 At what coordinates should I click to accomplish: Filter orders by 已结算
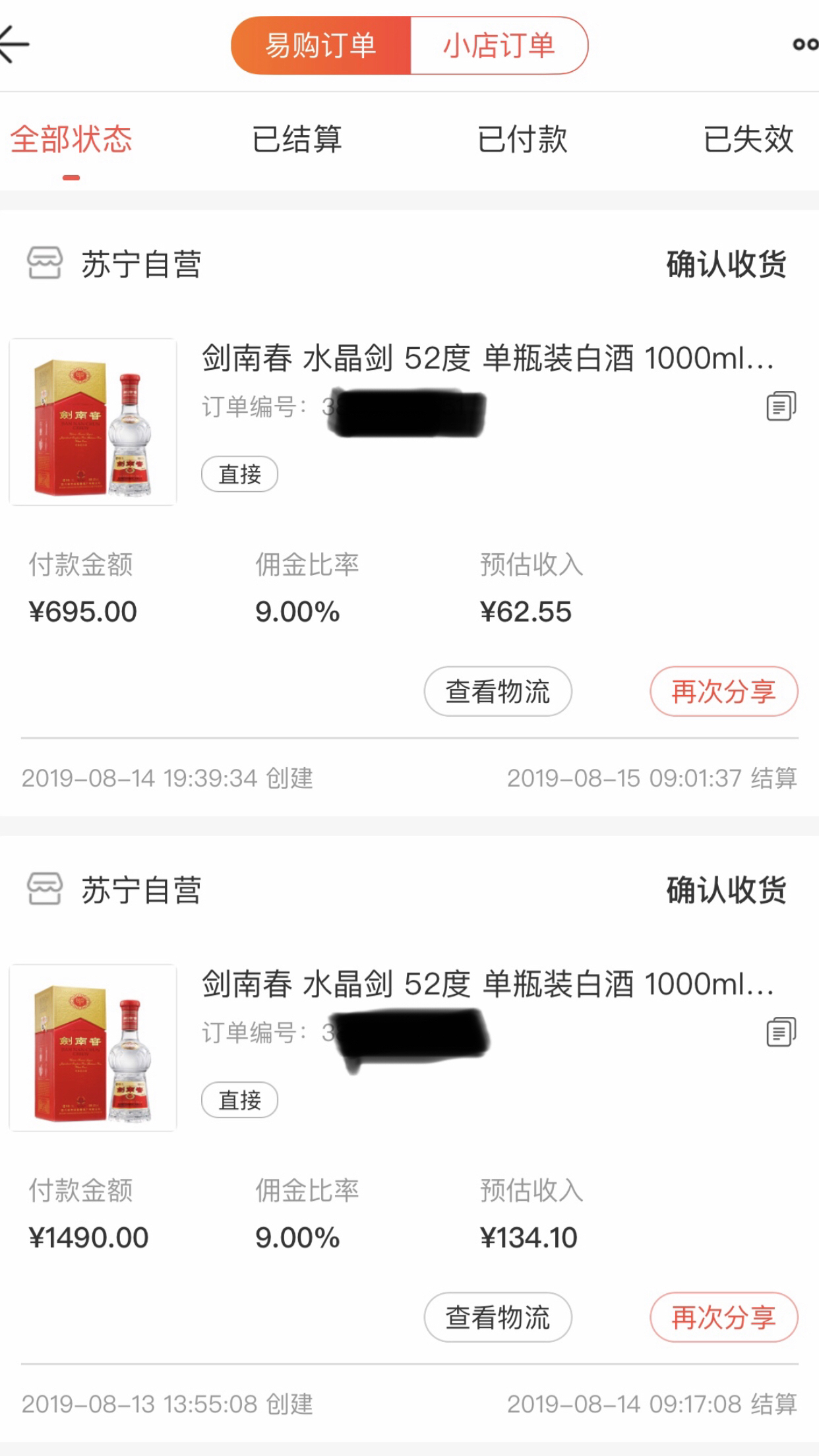(x=297, y=140)
